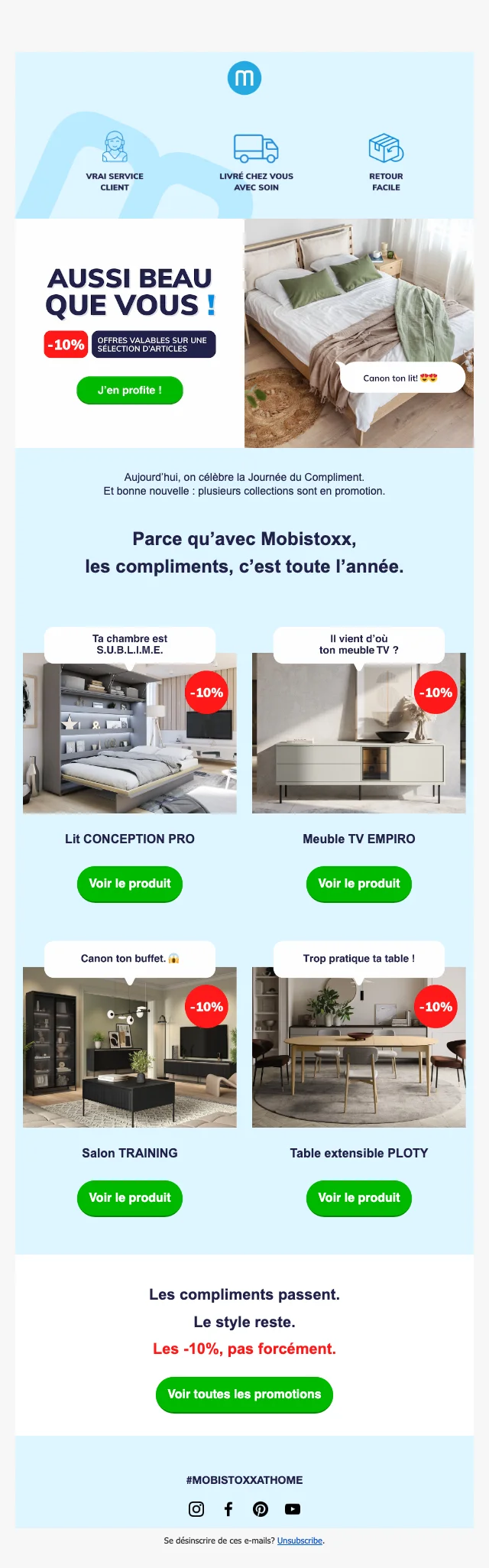Open the hero bed image banner
The image size is (489, 1568).
coord(358,306)
